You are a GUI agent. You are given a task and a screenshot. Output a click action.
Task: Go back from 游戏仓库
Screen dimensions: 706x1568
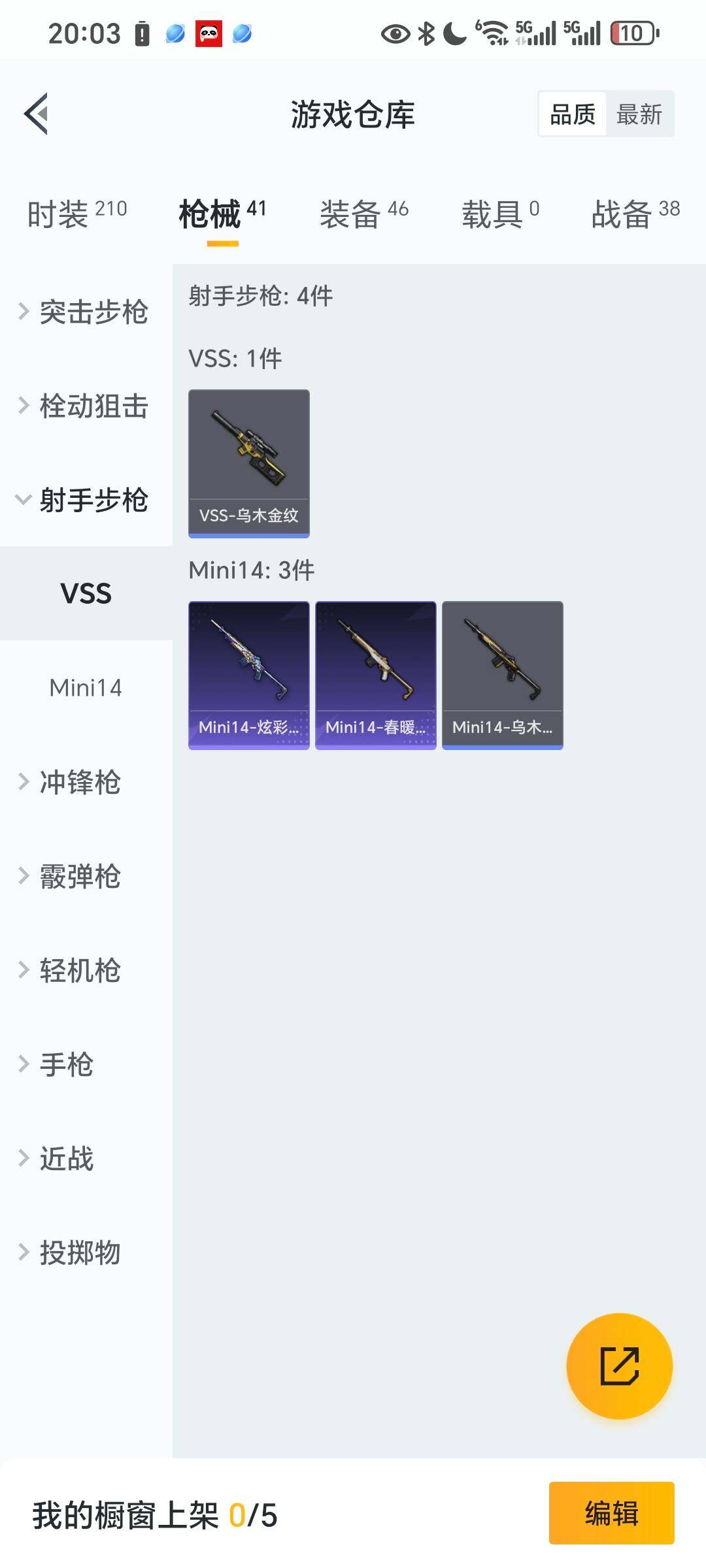coord(37,114)
